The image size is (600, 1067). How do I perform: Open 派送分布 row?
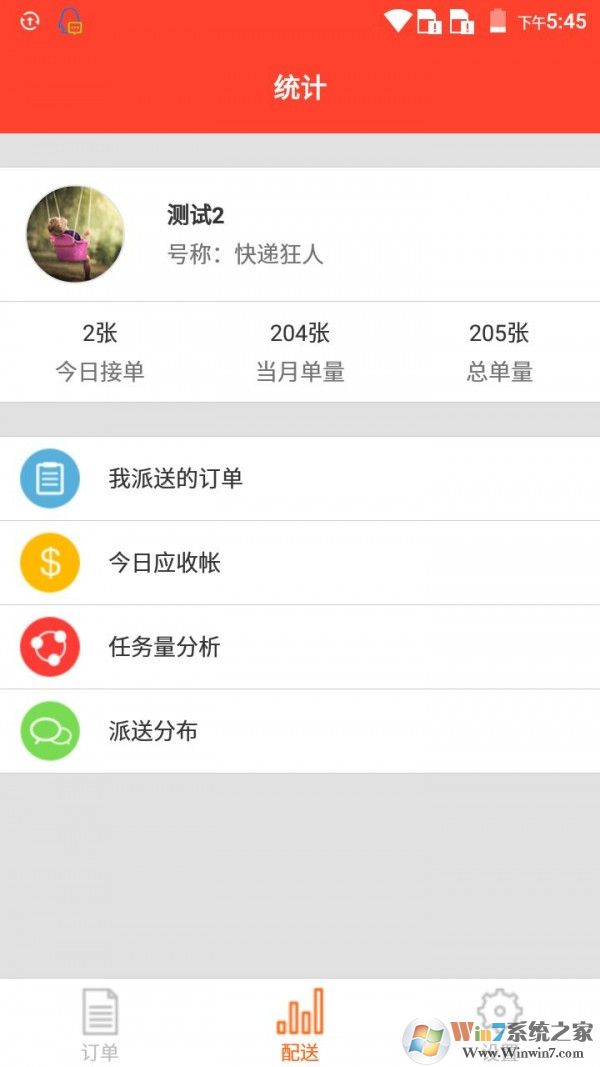(x=300, y=731)
